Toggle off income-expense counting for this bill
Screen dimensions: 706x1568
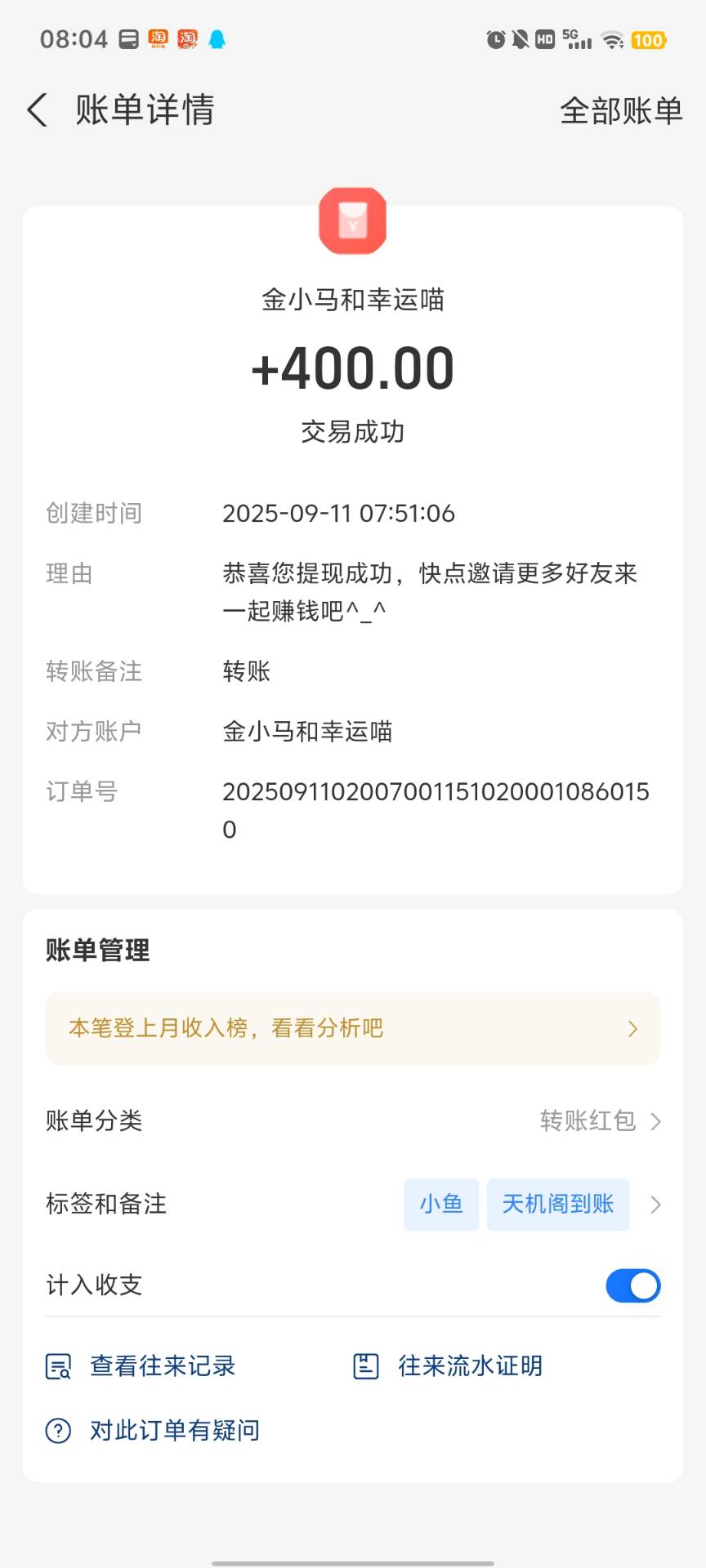click(x=633, y=1285)
